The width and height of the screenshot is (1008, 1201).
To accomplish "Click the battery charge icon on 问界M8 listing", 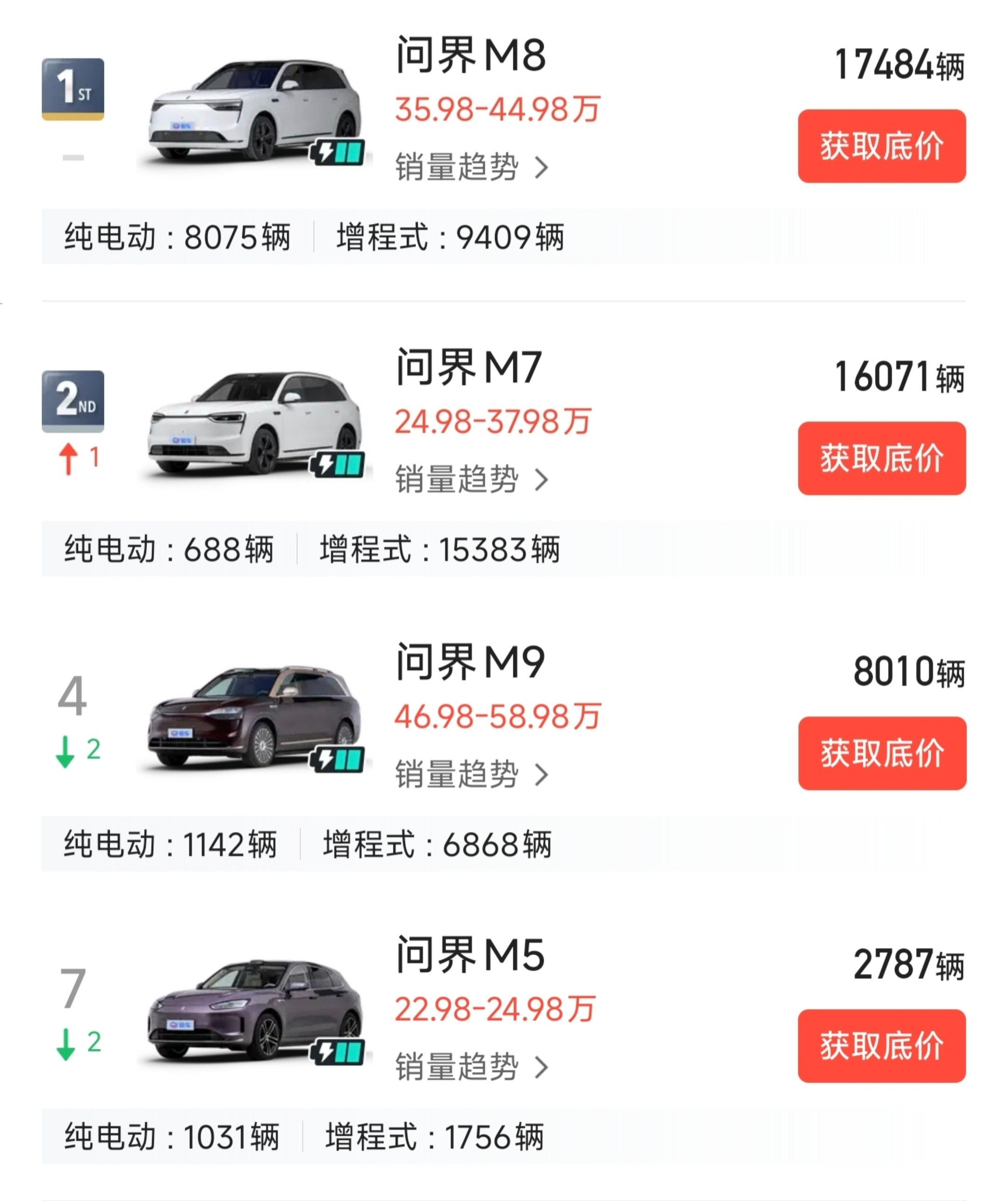I will coord(338,152).
